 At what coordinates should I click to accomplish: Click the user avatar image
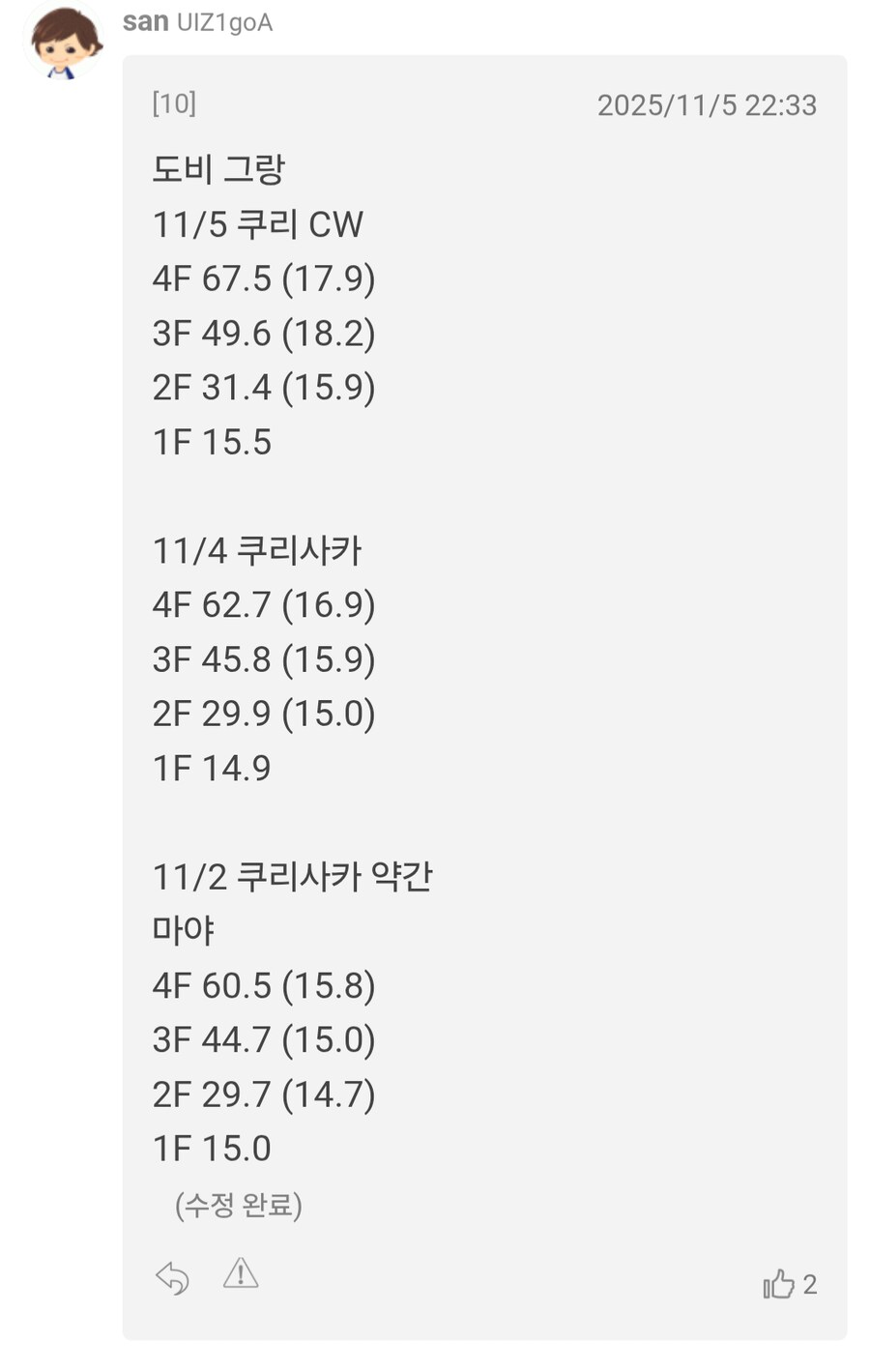pos(62,44)
